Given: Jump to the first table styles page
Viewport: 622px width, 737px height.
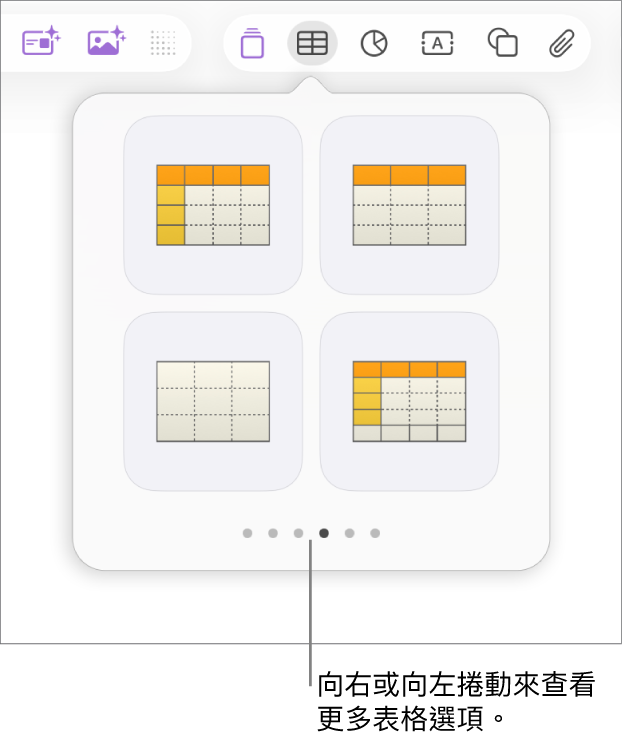Looking at the screenshot, I should point(247,533).
